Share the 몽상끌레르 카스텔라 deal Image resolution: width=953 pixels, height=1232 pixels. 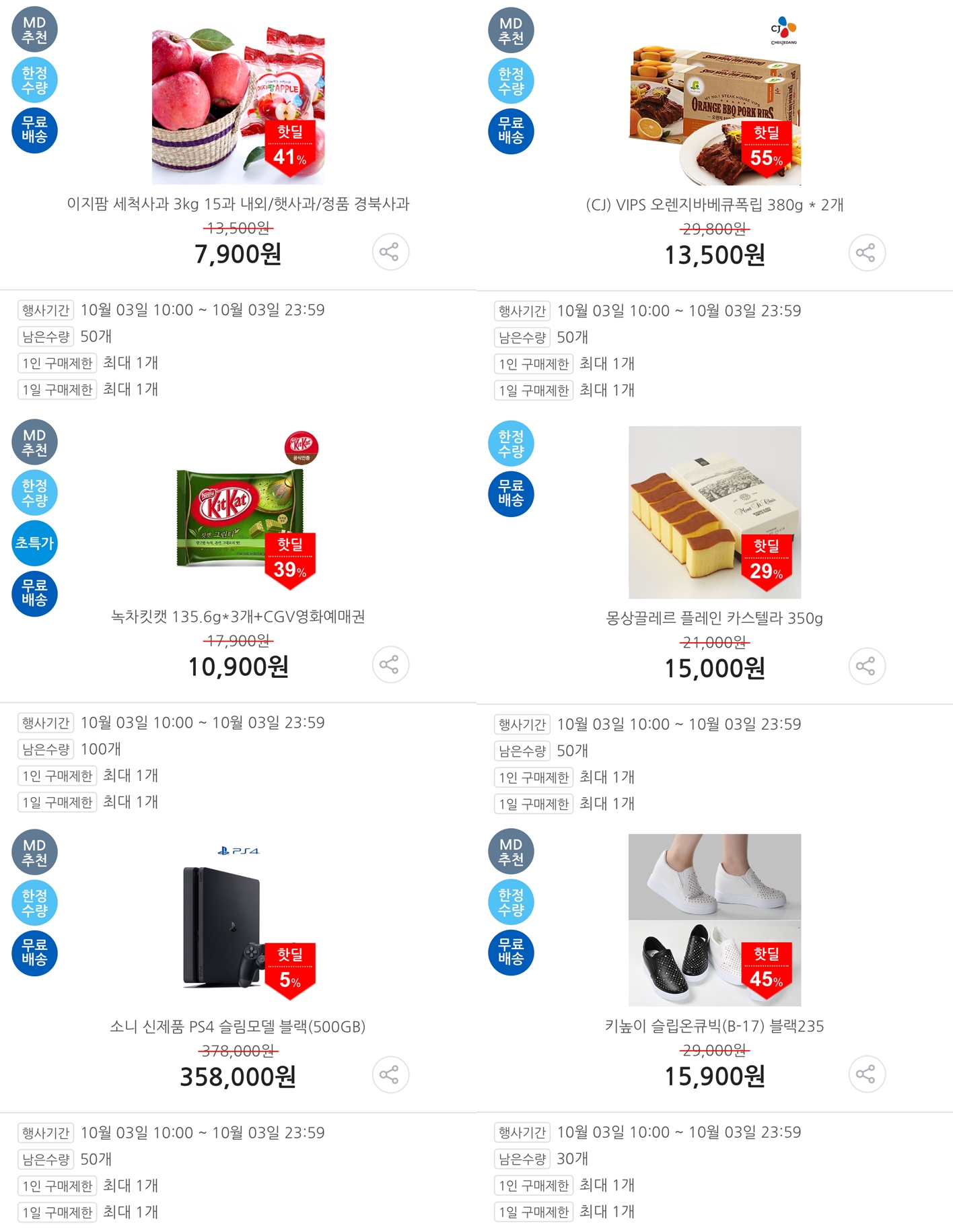866,666
